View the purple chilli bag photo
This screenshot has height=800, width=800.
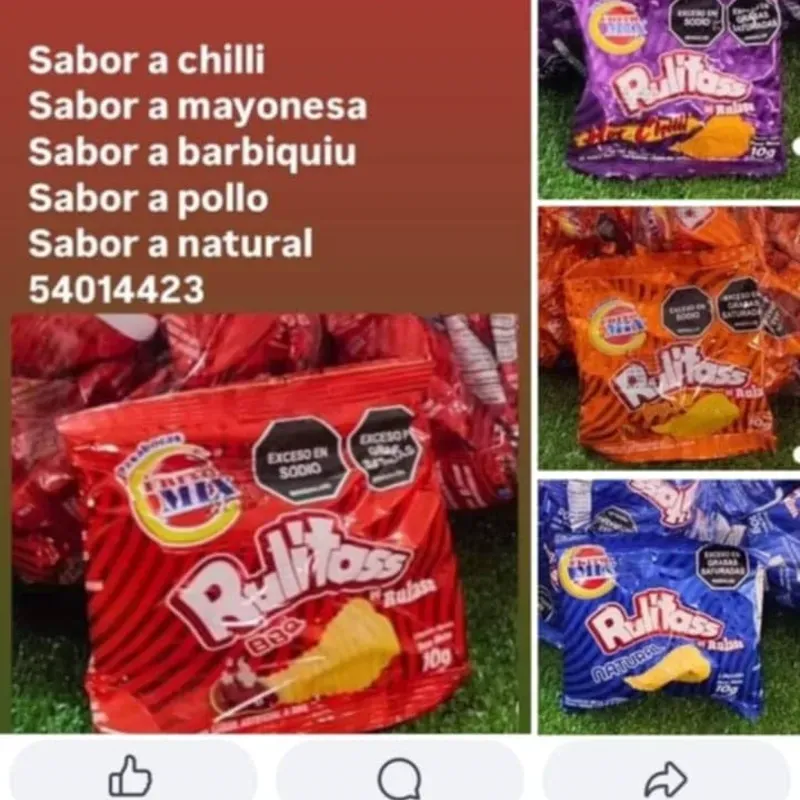click(x=668, y=98)
